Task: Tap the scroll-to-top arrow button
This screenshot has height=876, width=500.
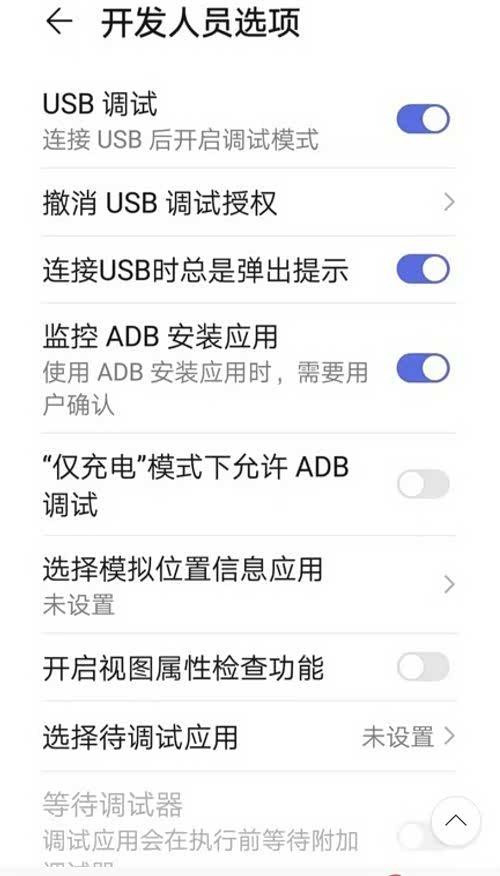Action: tap(456, 821)
